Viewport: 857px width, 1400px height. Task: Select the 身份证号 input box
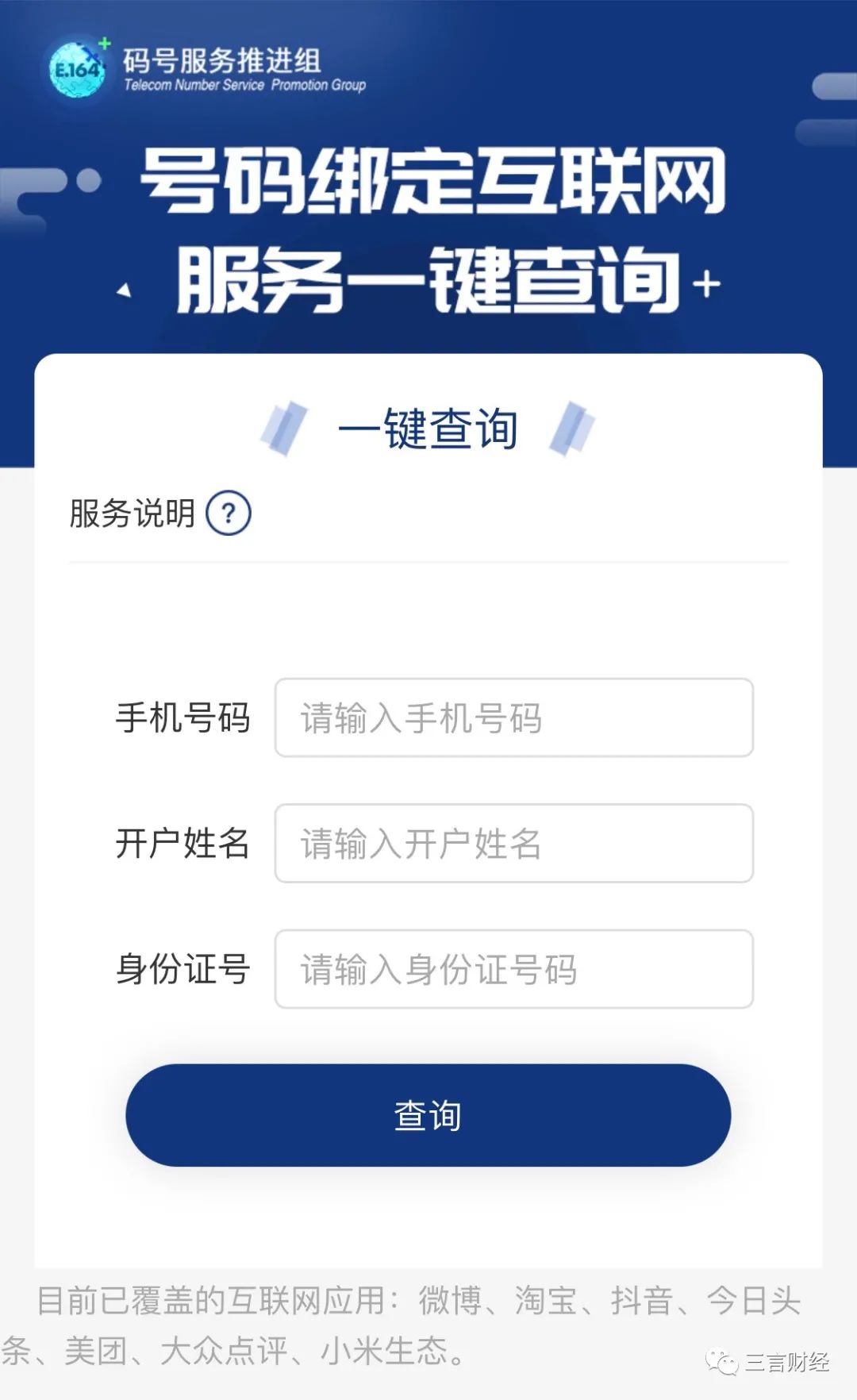click(514, 969)
